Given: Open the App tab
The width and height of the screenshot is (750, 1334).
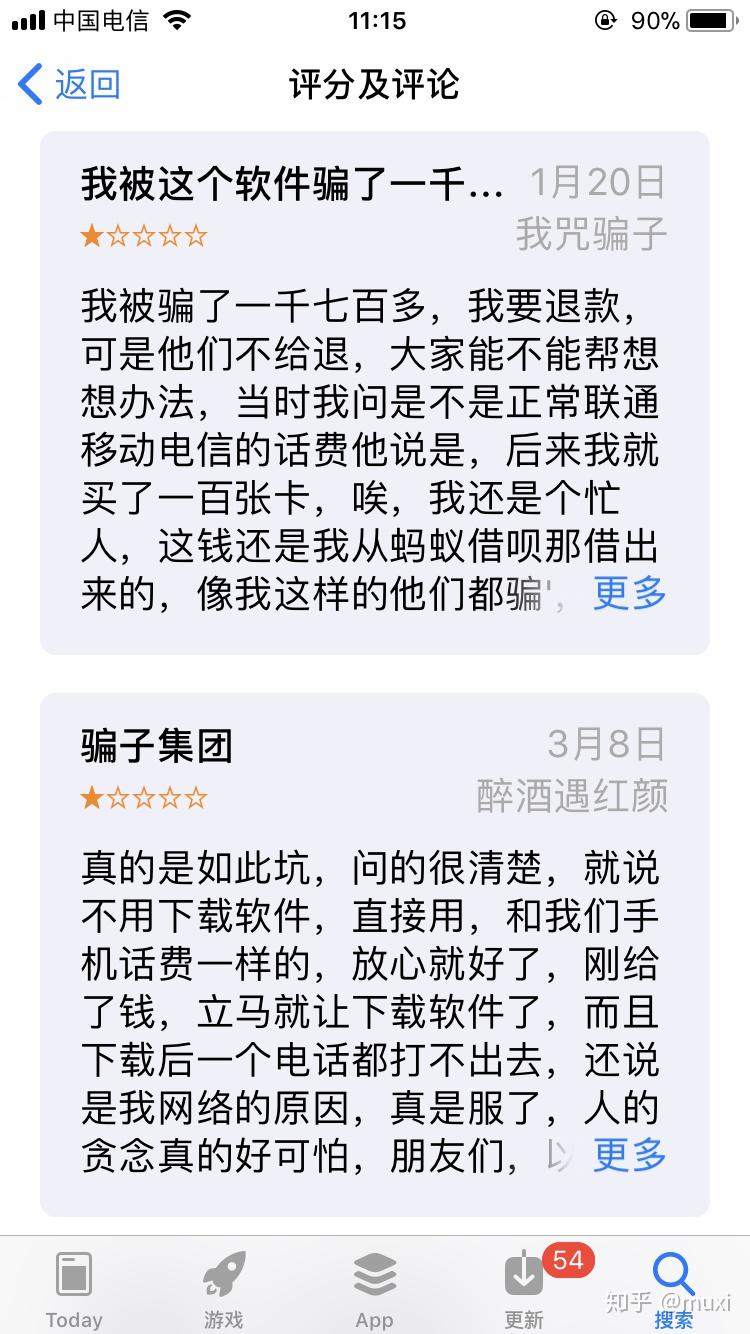Looking at the screenshot, I should [x=374, y=1288].
